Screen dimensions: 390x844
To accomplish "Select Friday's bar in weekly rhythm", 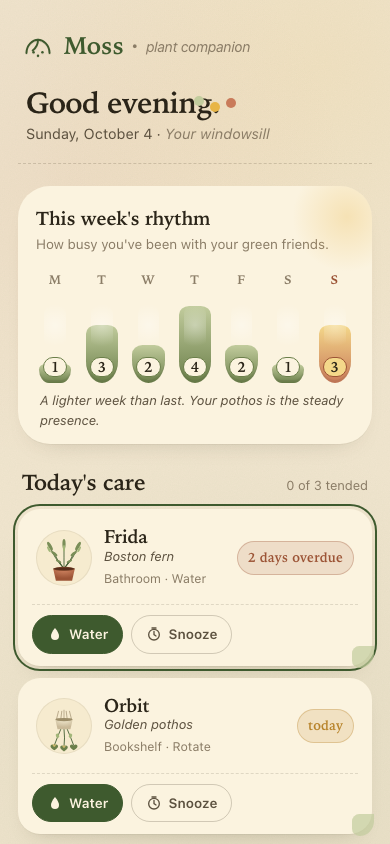I will (x=241, y=364).
